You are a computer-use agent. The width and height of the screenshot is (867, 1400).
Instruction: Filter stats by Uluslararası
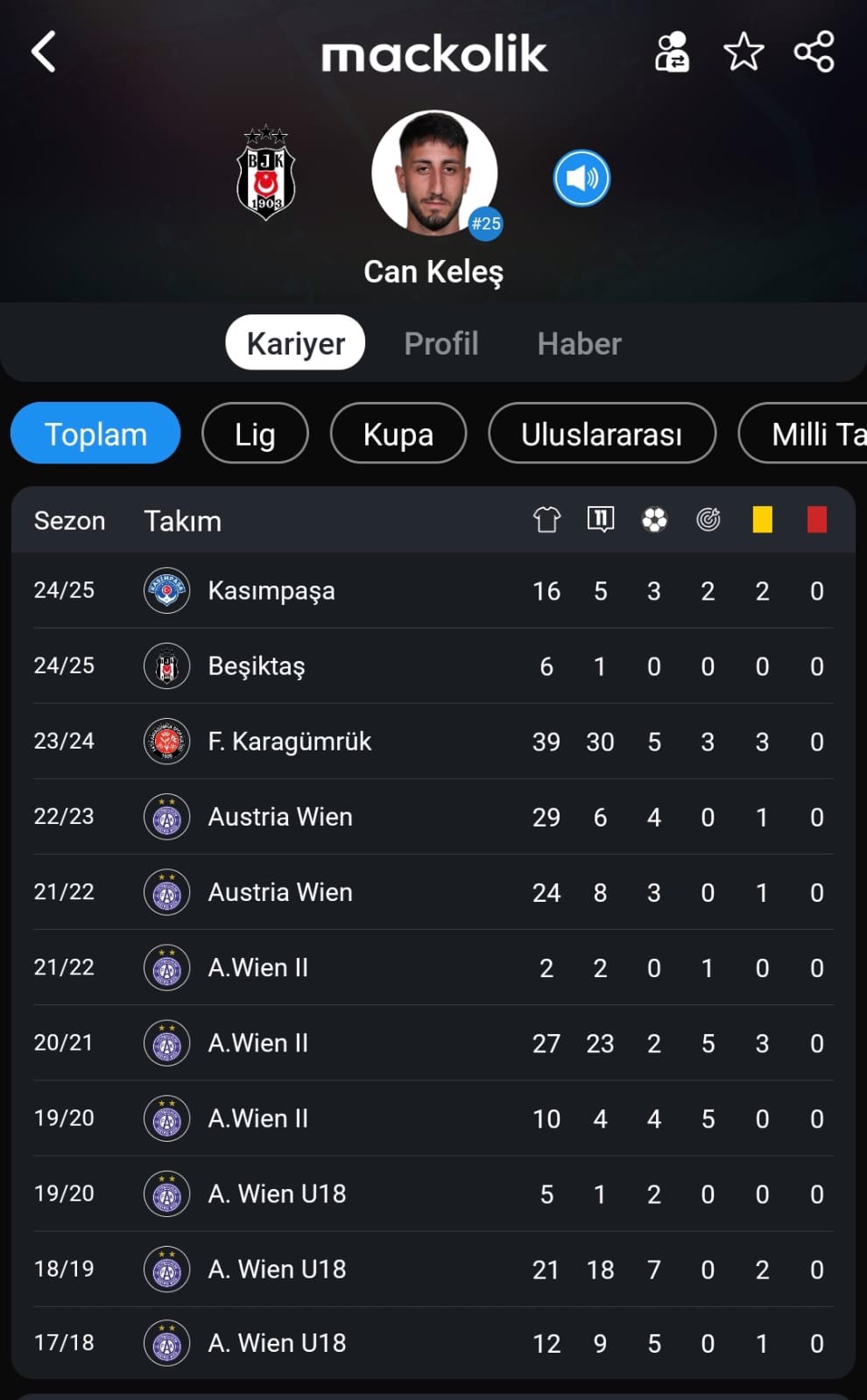tap(602, 433)
